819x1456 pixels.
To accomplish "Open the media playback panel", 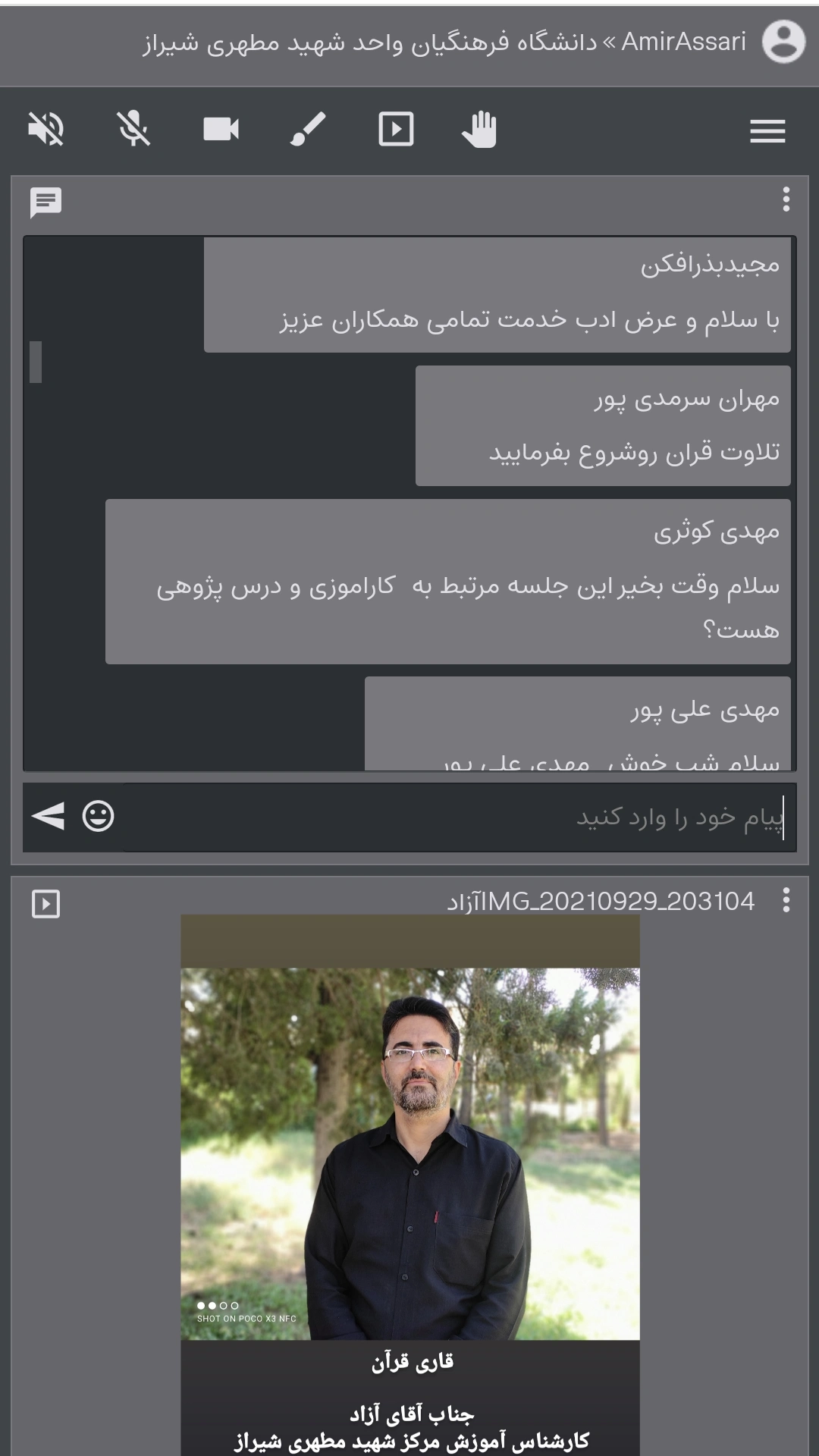I will pos(396,129).
